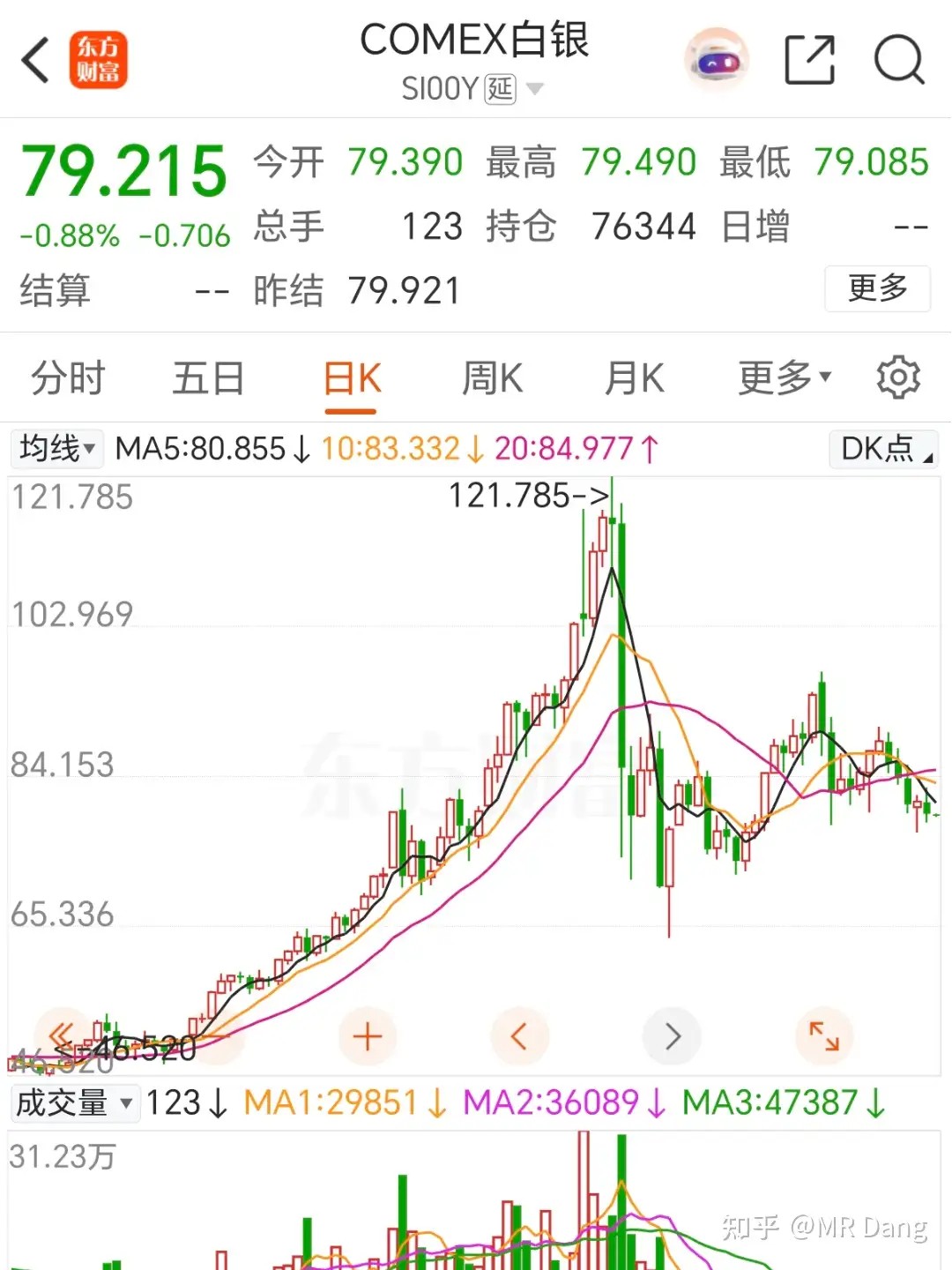Expand chart to fullscreen with arrows icon
The height and width of the screenshot is (1270, 952).
point(824,1036)
